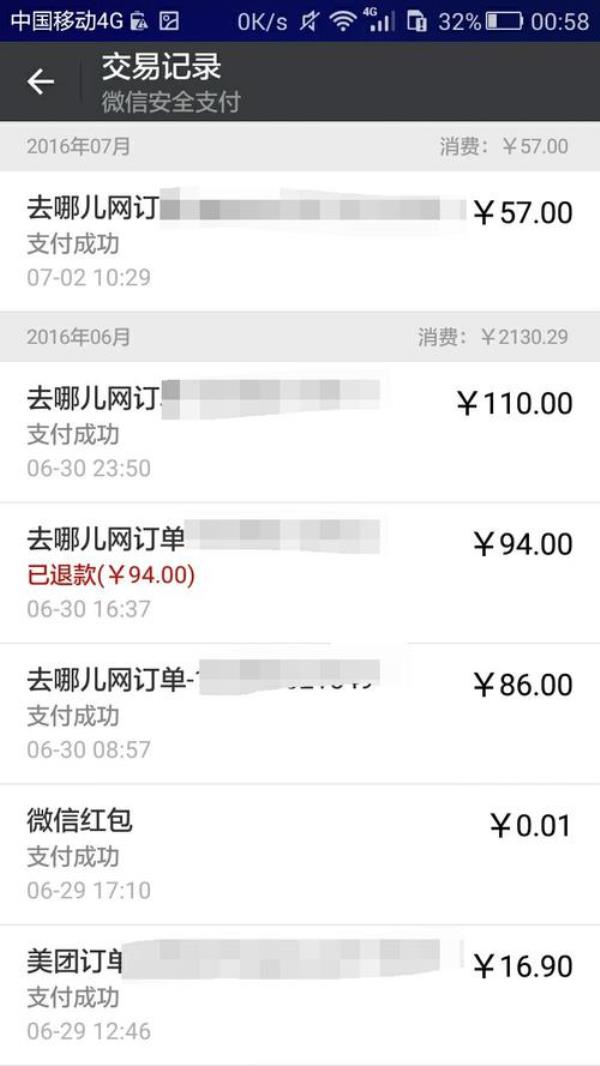Open the ¥110.00 去哪儿网 transaction
The height and width of the screenshot is (1066, 600).
[300, 432]
